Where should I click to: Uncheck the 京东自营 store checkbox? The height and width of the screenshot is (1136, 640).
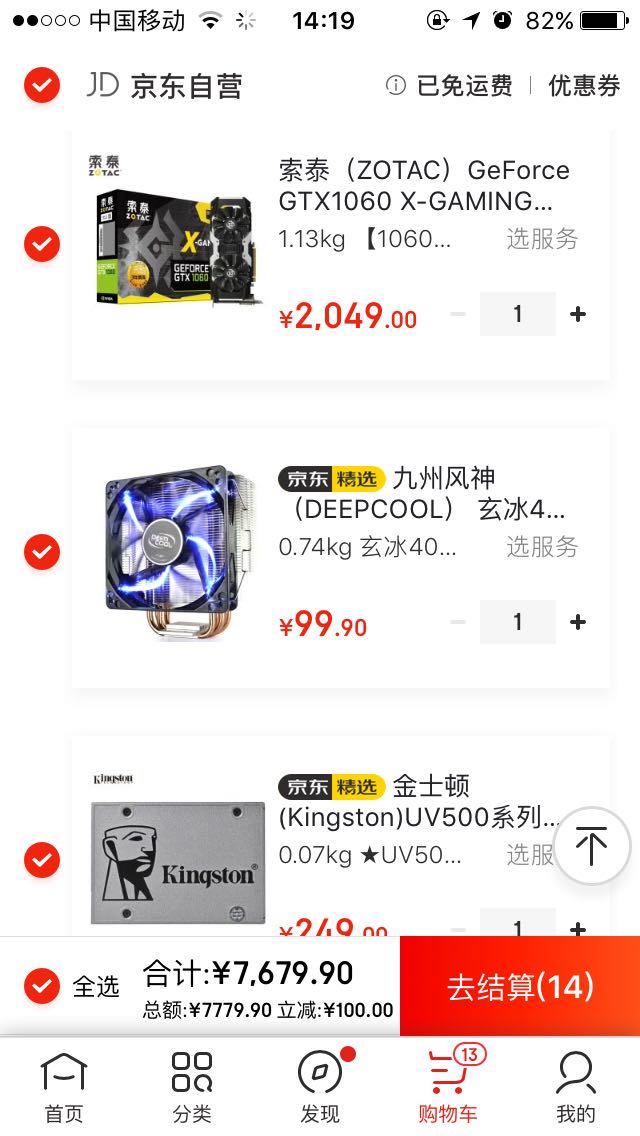click(x=42, y=86)
